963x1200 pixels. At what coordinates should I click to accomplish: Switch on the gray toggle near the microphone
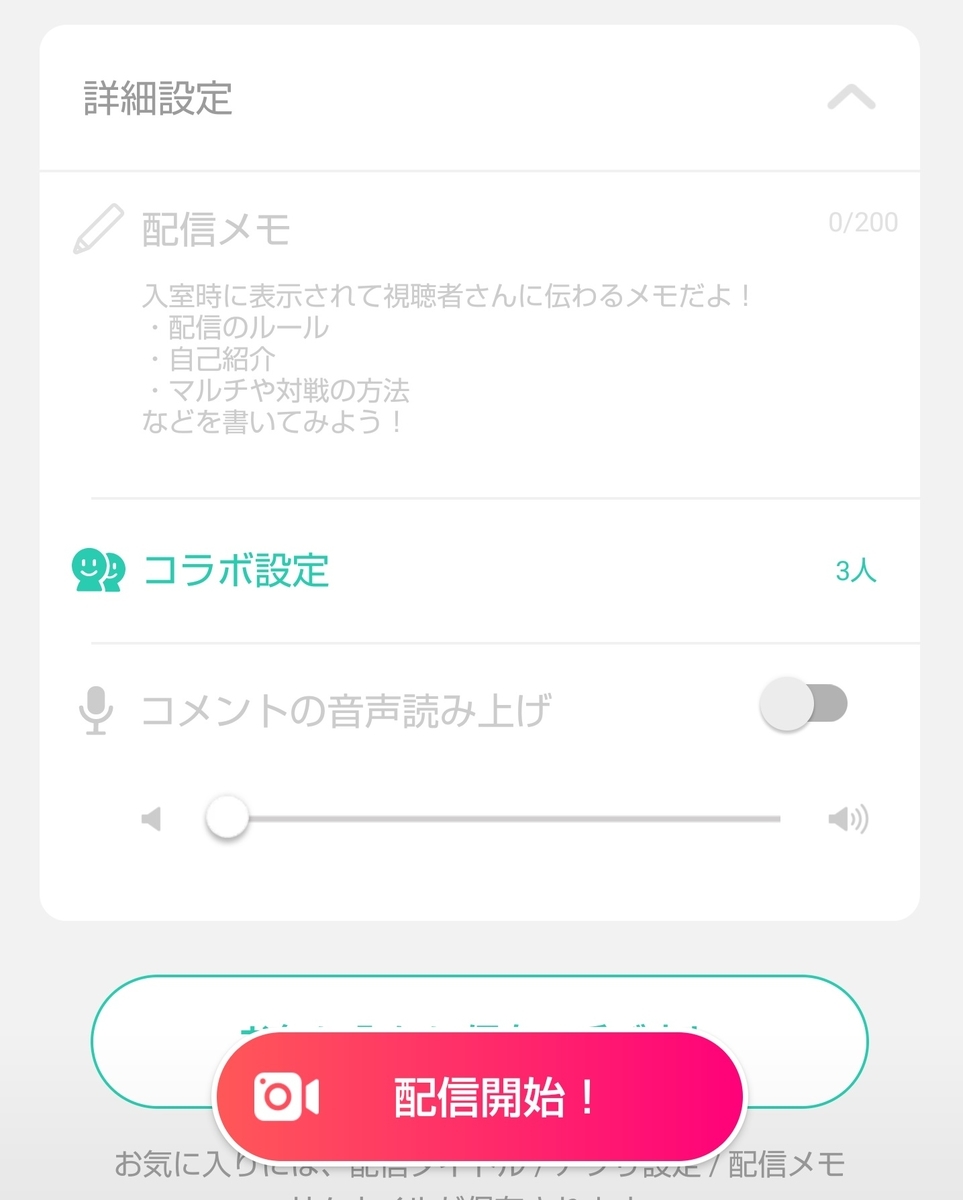[x=804, y=703]
